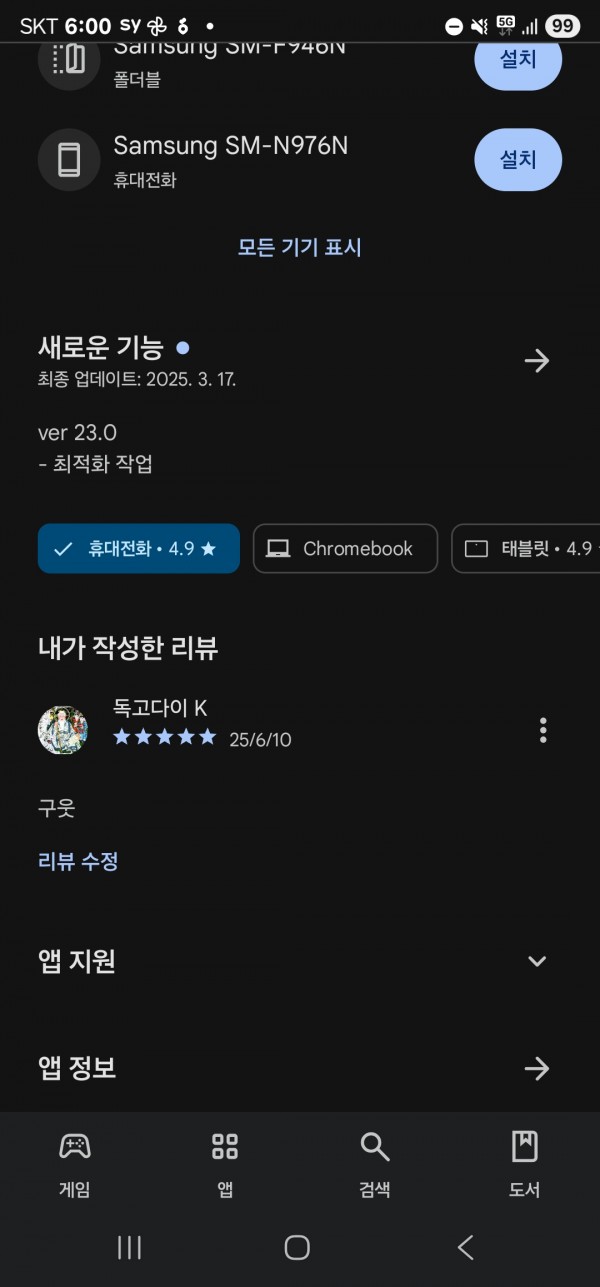The height and width of the screenshot is (1287, 600).
Task: Install on the Samsung foldable device
Action: (517, 62)
